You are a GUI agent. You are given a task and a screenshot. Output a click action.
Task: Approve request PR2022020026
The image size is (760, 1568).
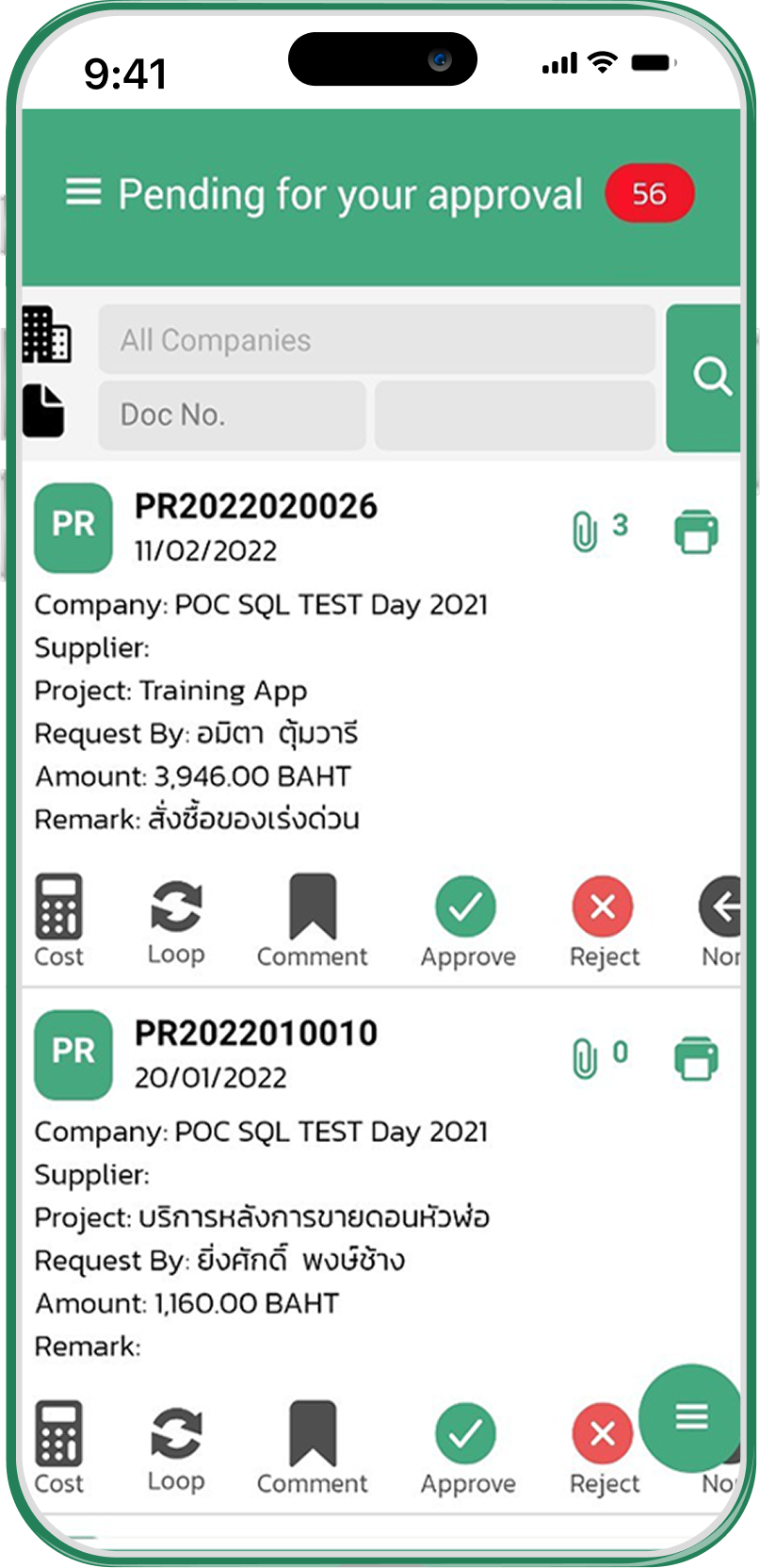coord(467,919)
